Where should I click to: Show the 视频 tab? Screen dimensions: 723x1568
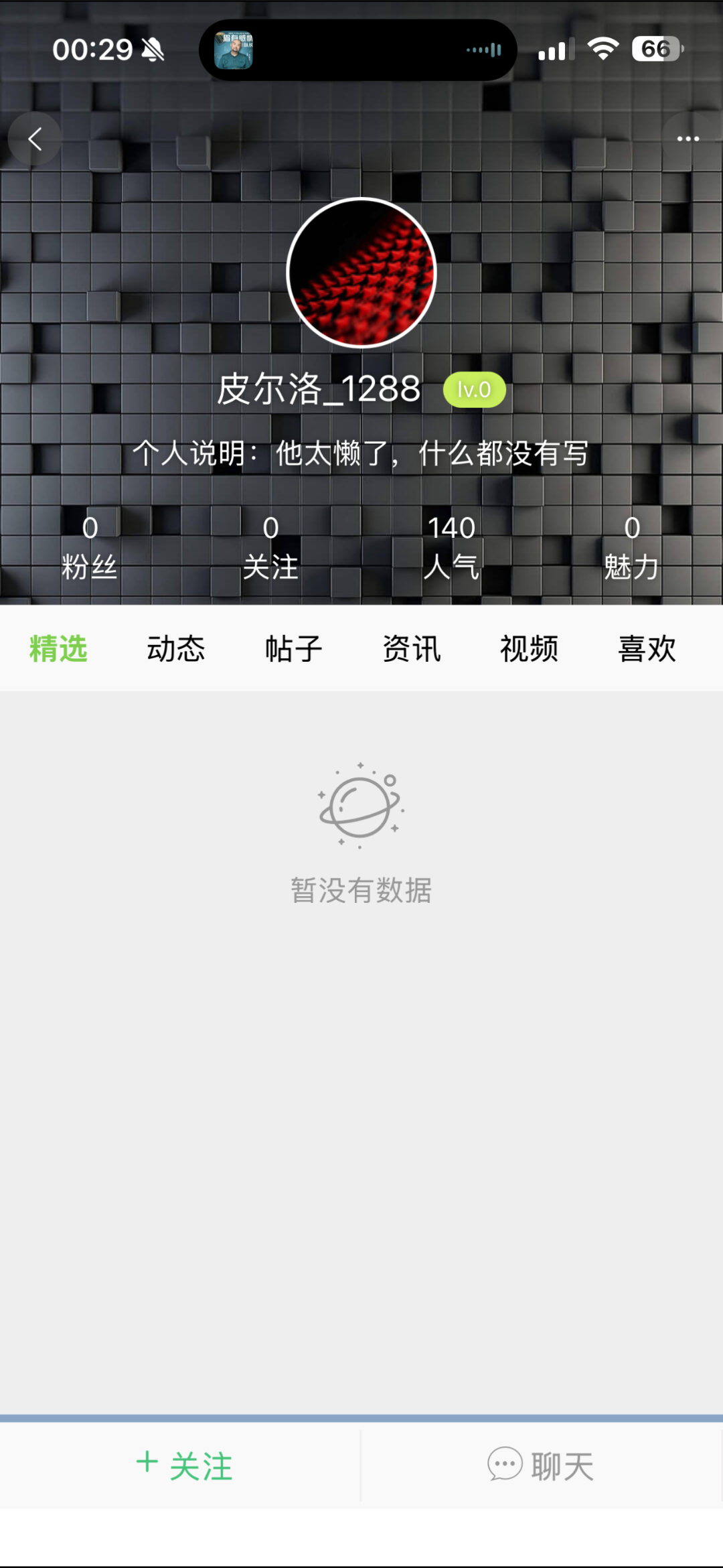[x=530, y=648]
